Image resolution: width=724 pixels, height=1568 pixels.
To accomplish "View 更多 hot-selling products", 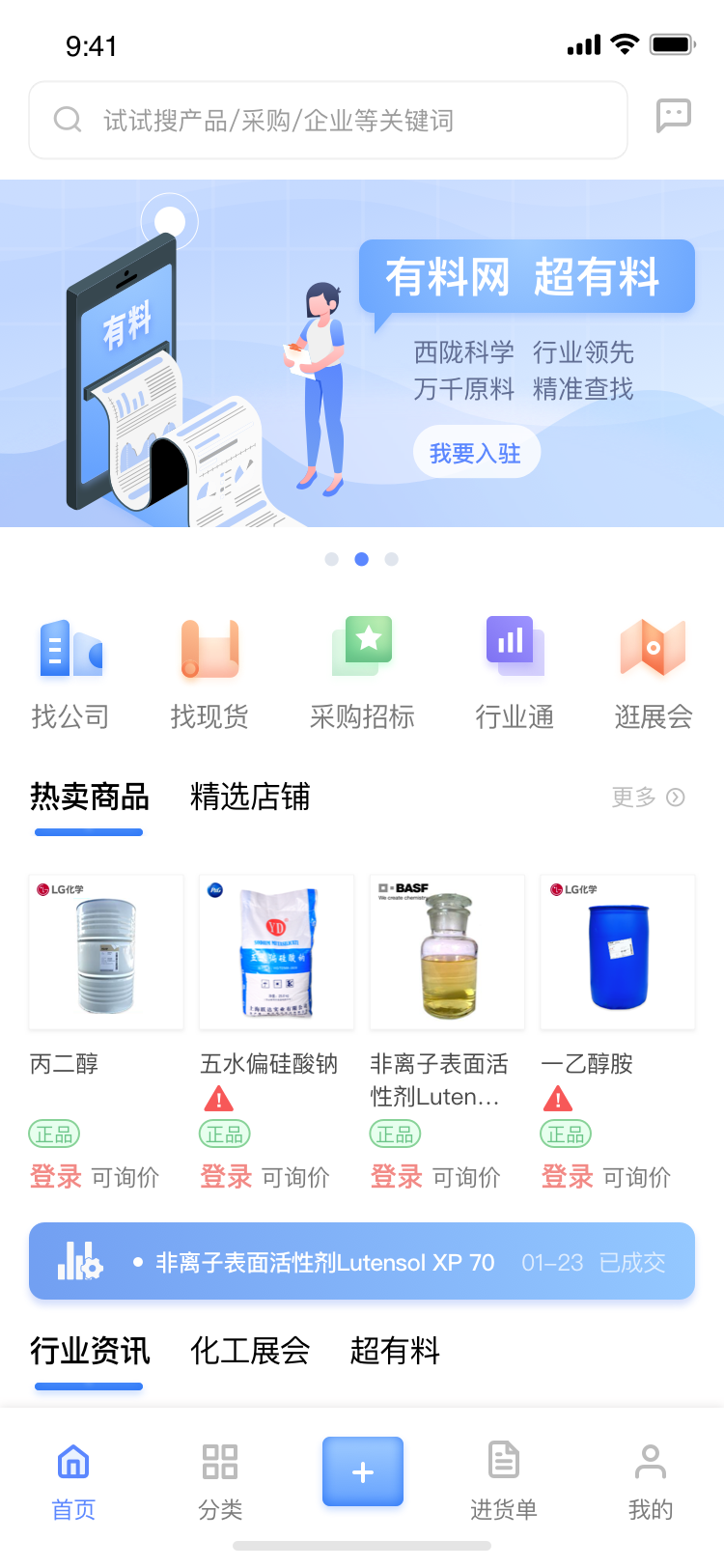I will [x=648, y=798].
